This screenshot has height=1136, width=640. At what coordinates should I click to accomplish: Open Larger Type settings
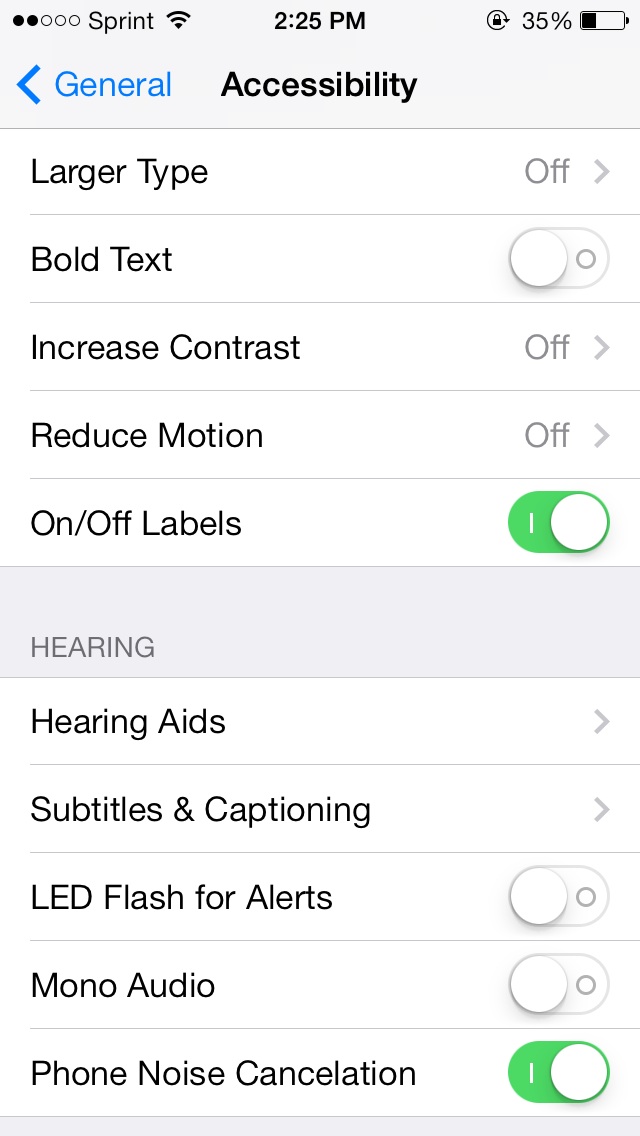pyautogui.click(x=320, y=172)
